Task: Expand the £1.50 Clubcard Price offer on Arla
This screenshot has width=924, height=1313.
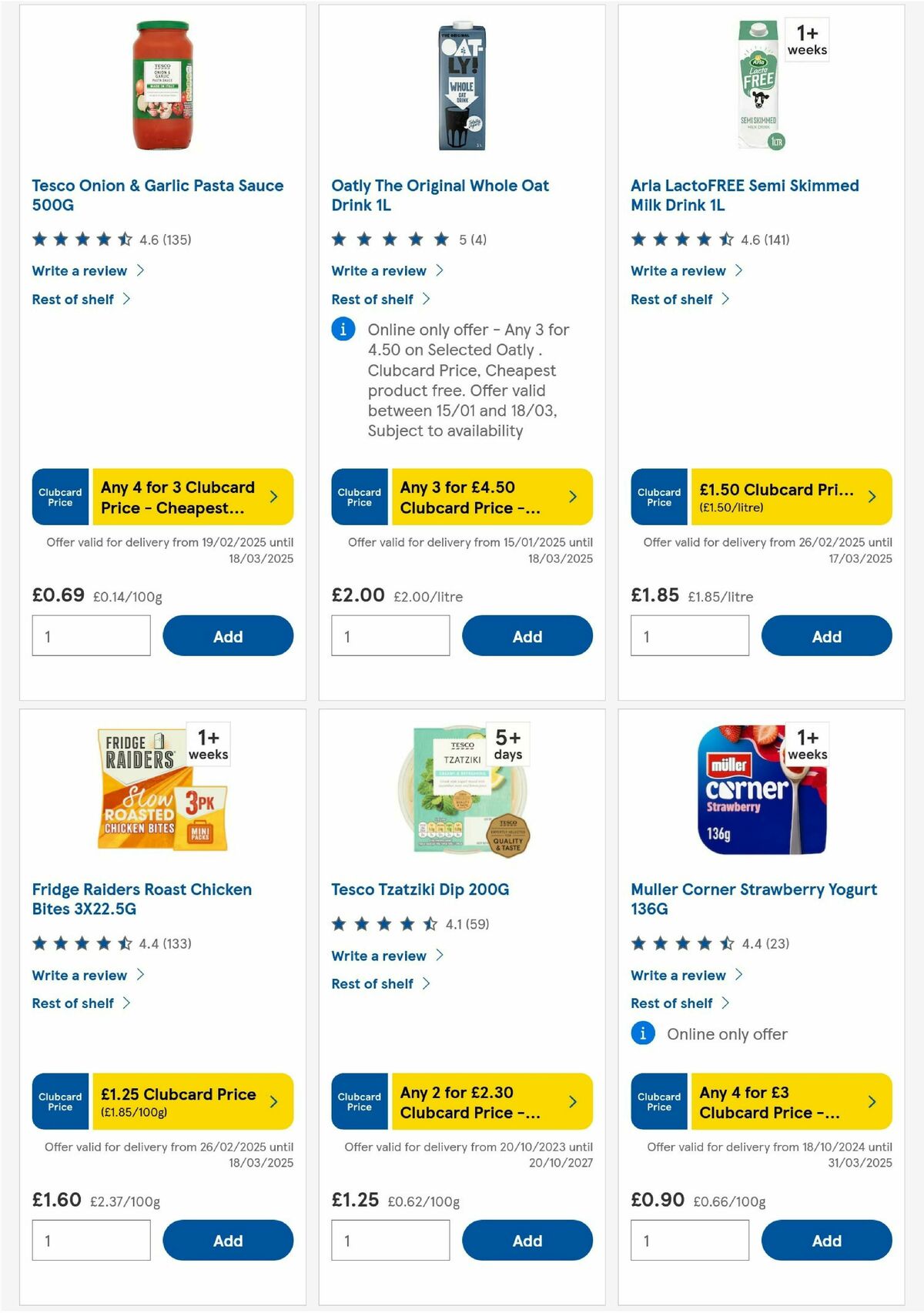Action: click(871, 497)
